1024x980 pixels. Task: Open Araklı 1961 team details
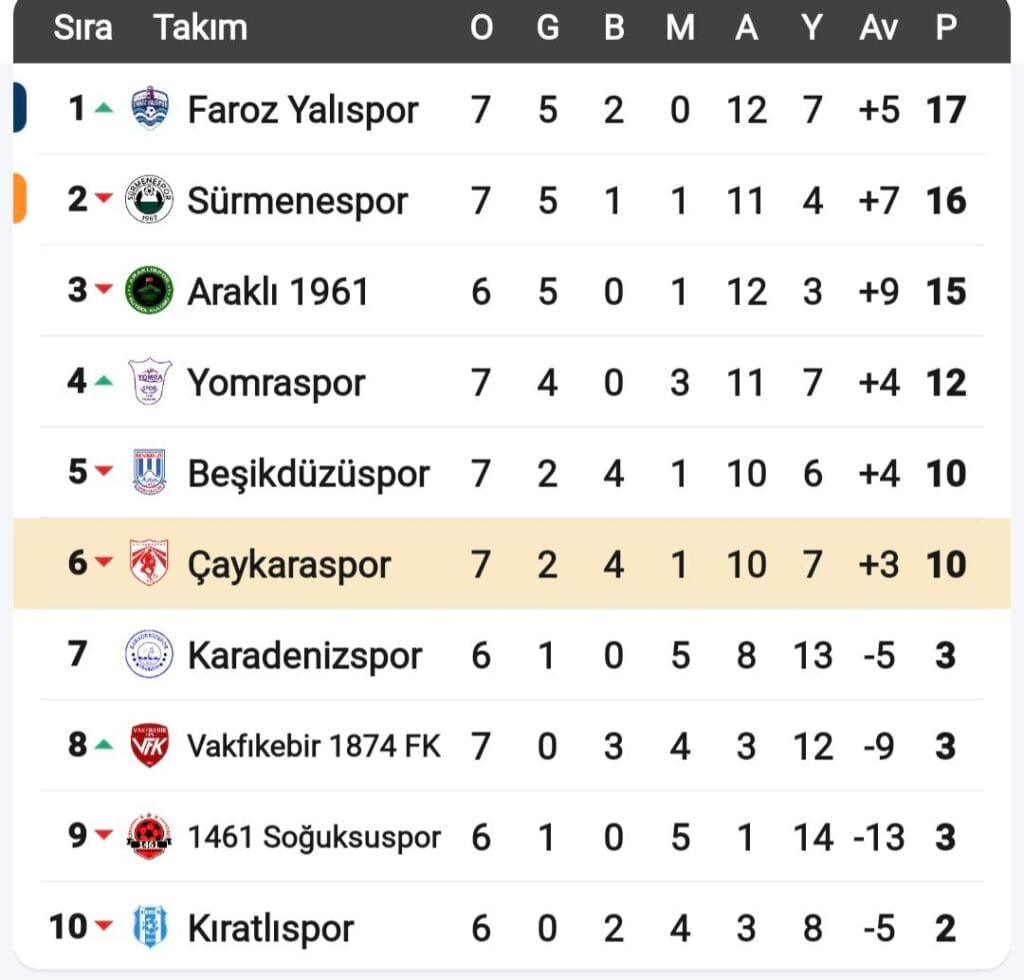click(278, 292)
